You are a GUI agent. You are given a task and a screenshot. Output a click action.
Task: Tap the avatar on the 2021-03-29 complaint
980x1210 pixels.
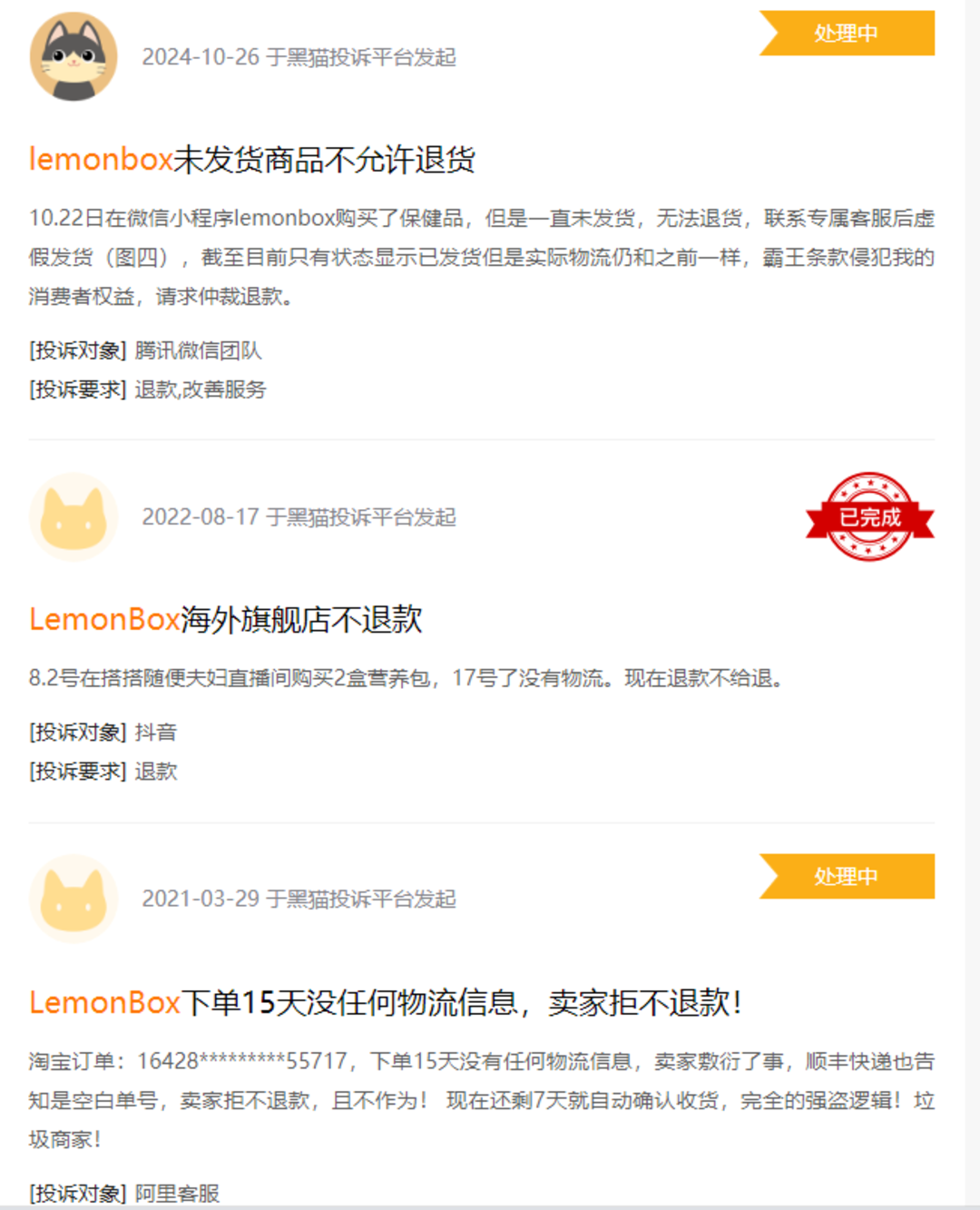click(x=73, y=899)
